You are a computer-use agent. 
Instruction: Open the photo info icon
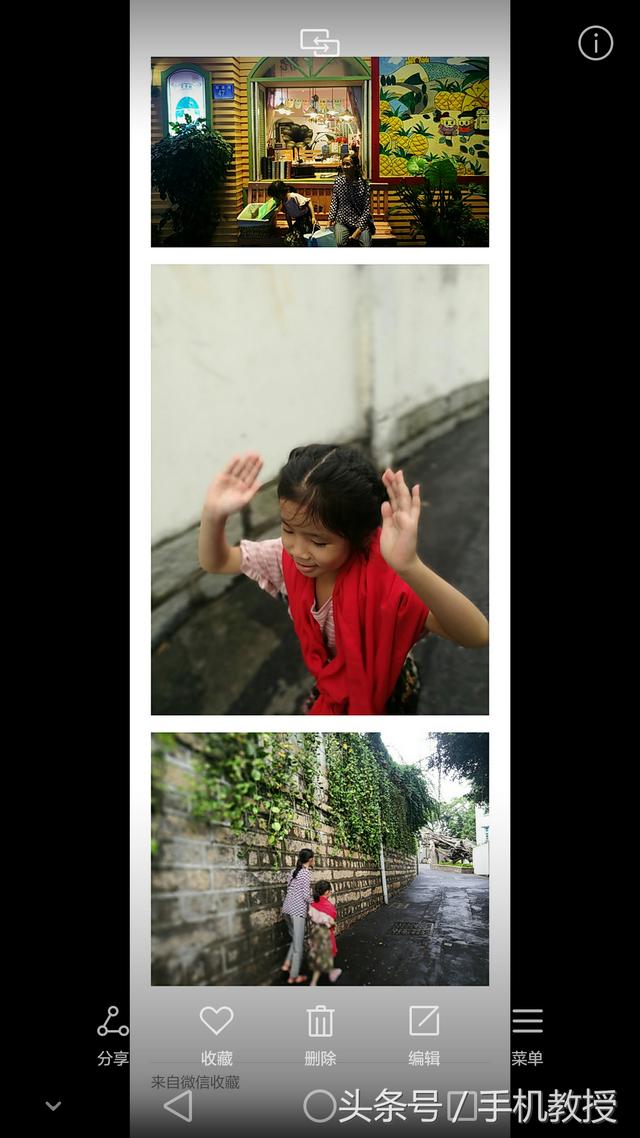(x=595, y=44)
